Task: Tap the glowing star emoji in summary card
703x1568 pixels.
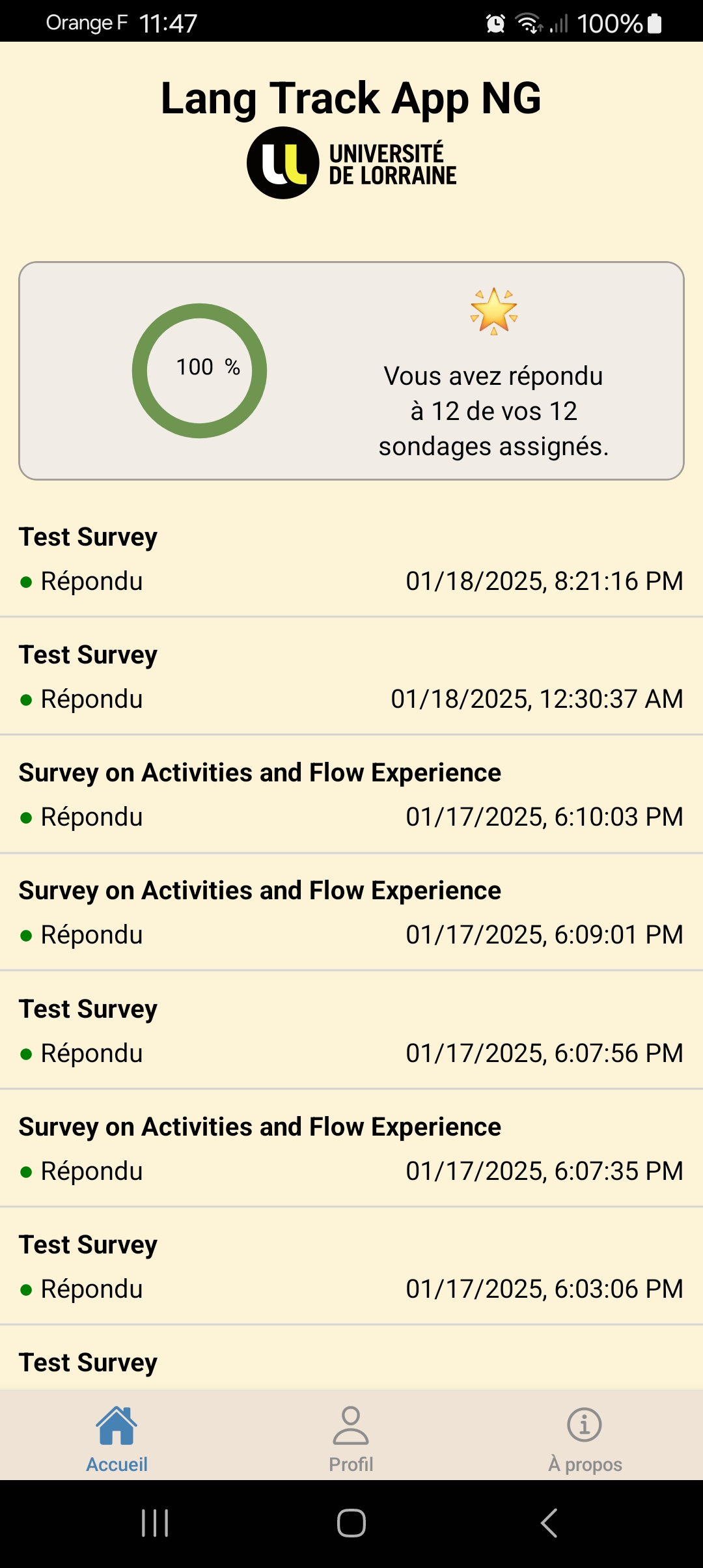Action: (493, 313)
